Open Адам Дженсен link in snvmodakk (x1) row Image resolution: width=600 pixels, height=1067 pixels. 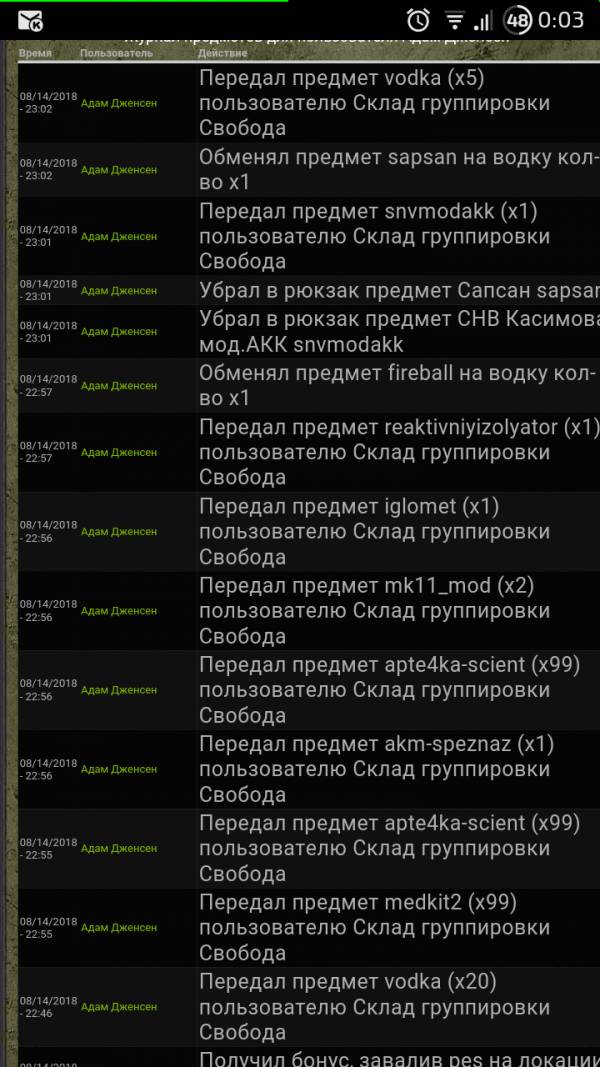[118, 236]
